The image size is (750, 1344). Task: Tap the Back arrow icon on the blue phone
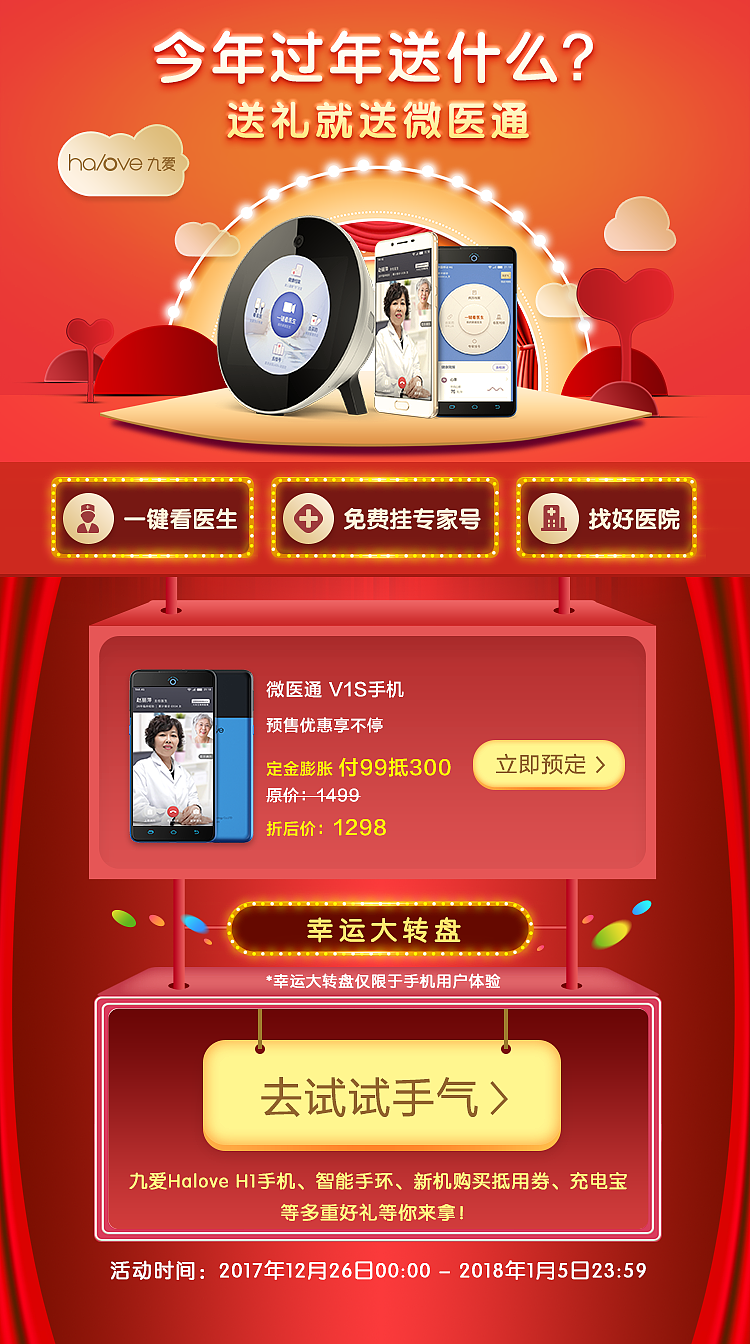(x=497, y=407)
